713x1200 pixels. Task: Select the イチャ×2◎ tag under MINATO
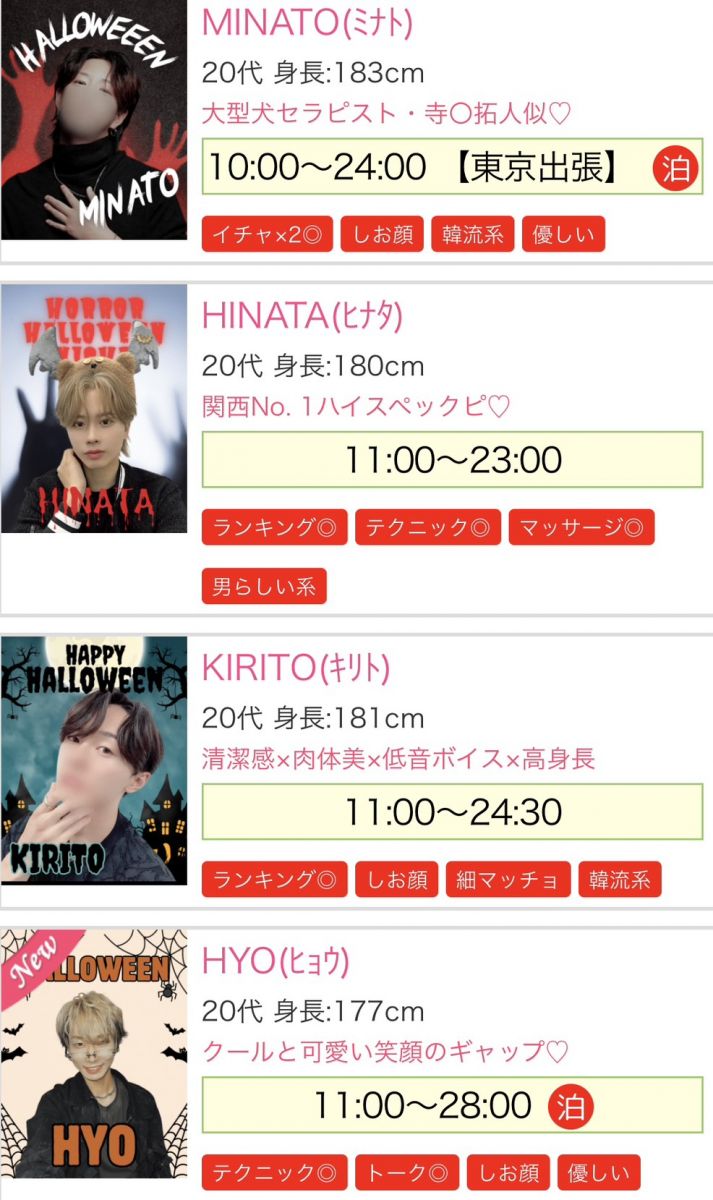click(x=267, y=235)
